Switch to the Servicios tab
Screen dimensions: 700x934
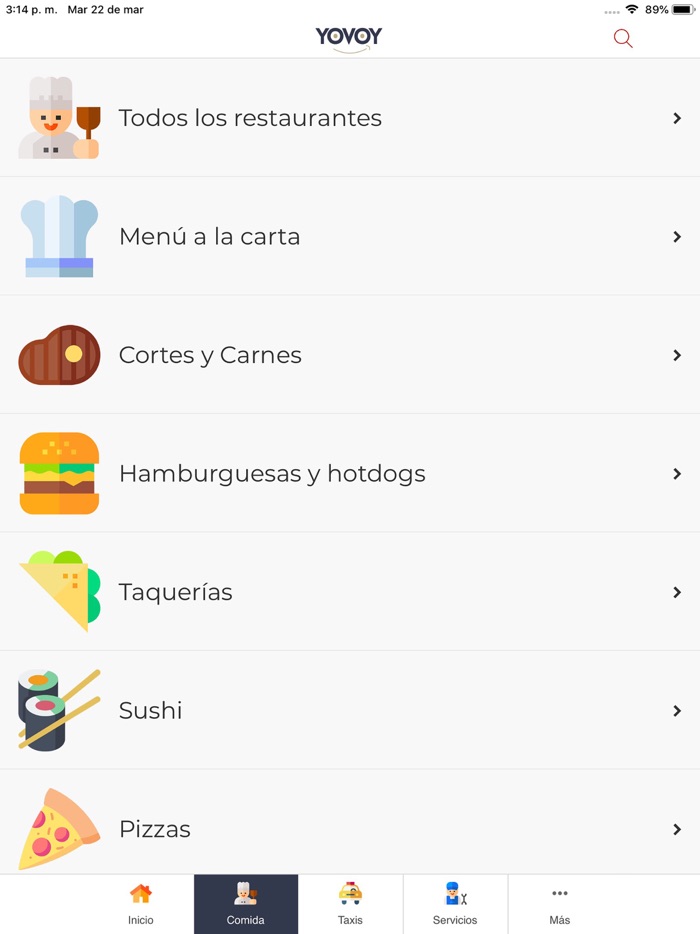[x=455, y=904]
